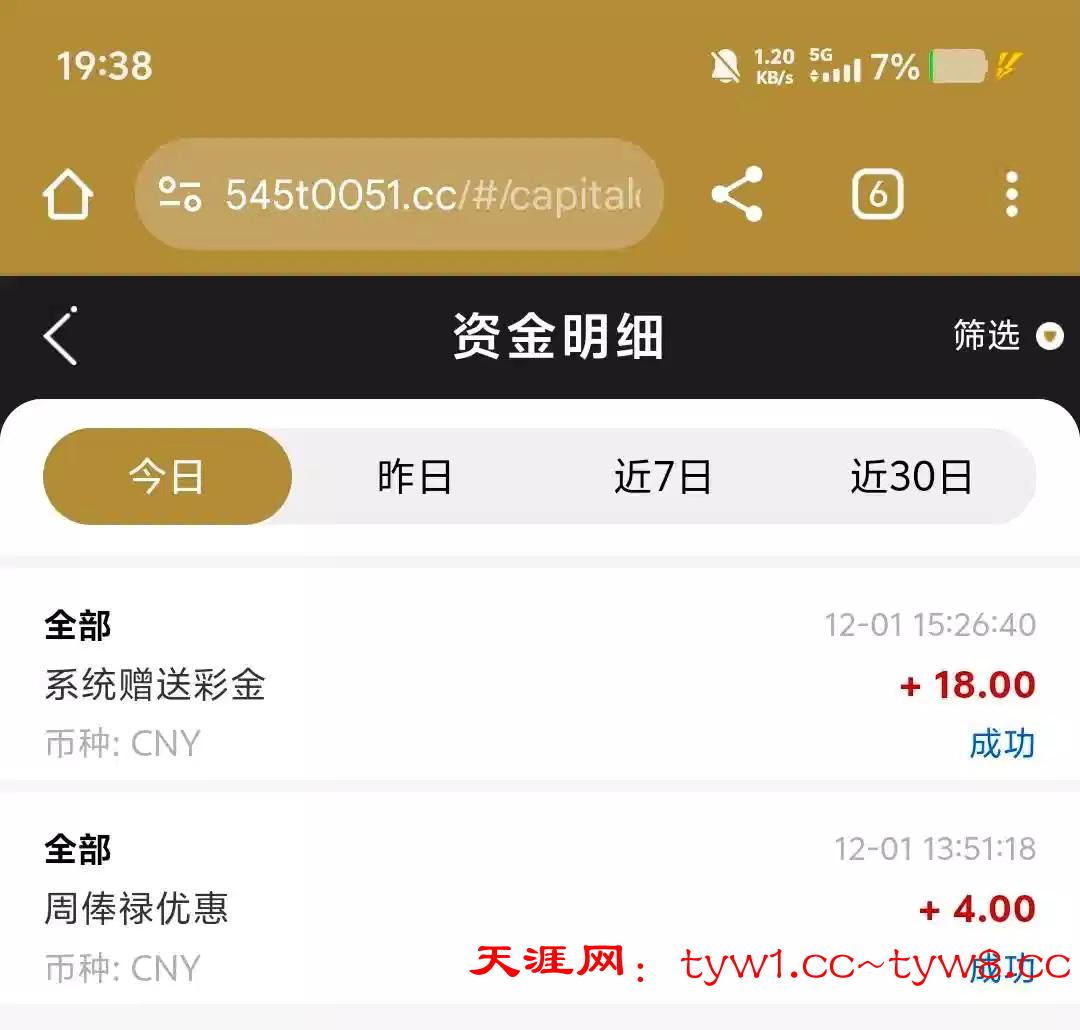Switch to the 近7日 tab

coord(663,477)
